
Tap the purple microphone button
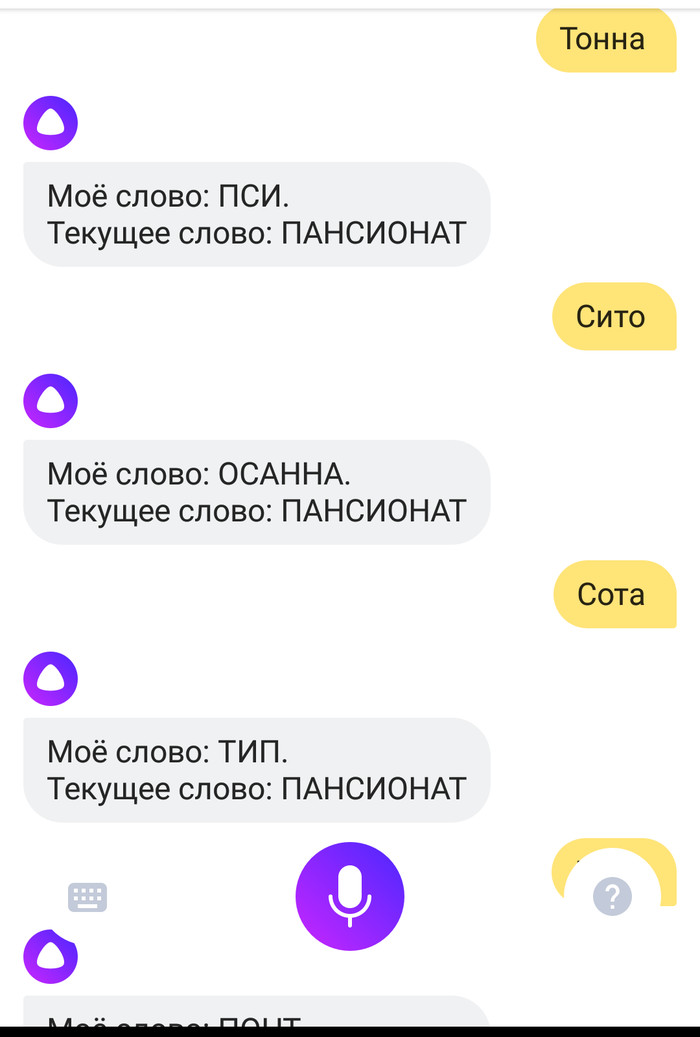tap(349, 895)
